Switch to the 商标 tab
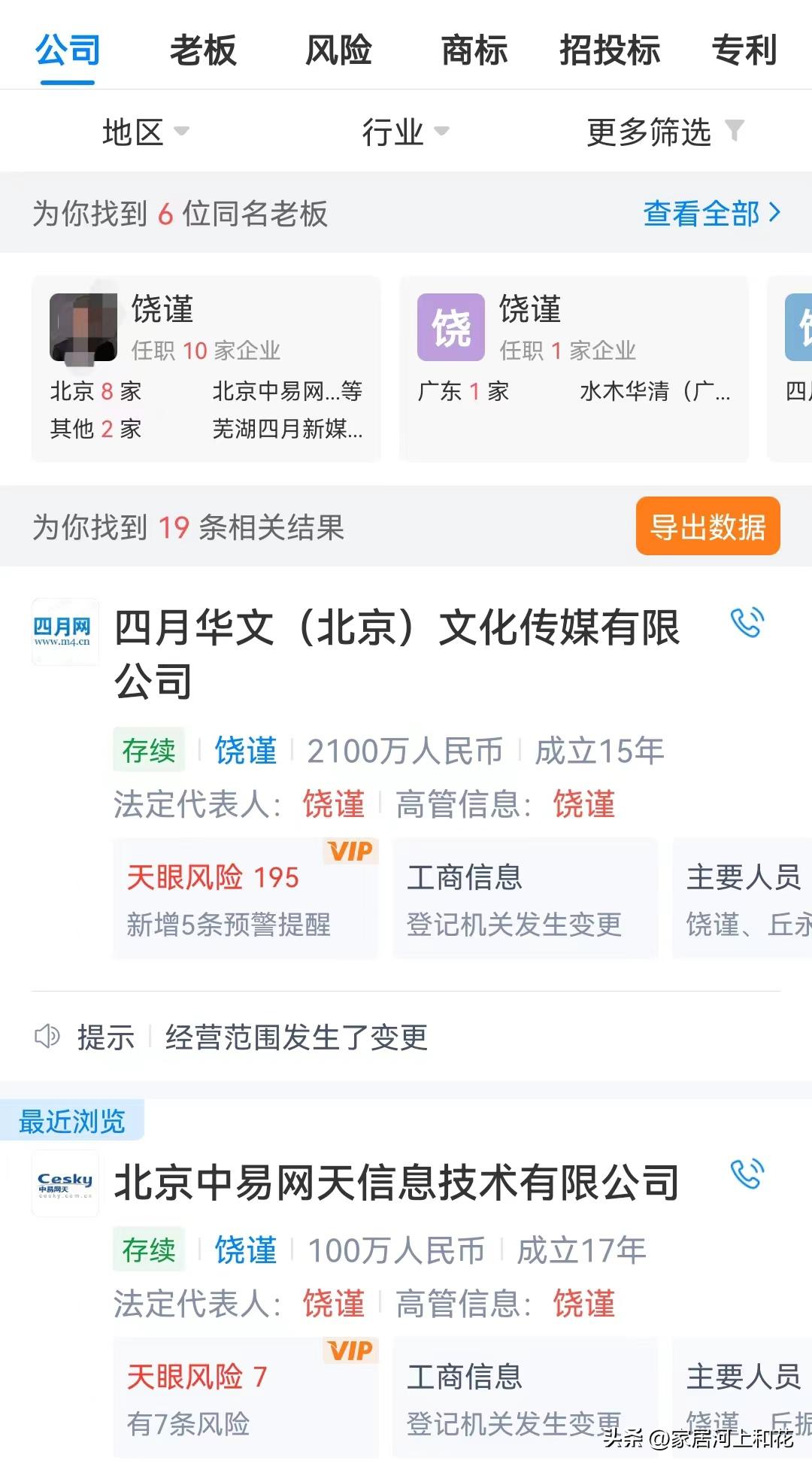The width and height of the screenshot is (812, 1467). coord(475,50)
